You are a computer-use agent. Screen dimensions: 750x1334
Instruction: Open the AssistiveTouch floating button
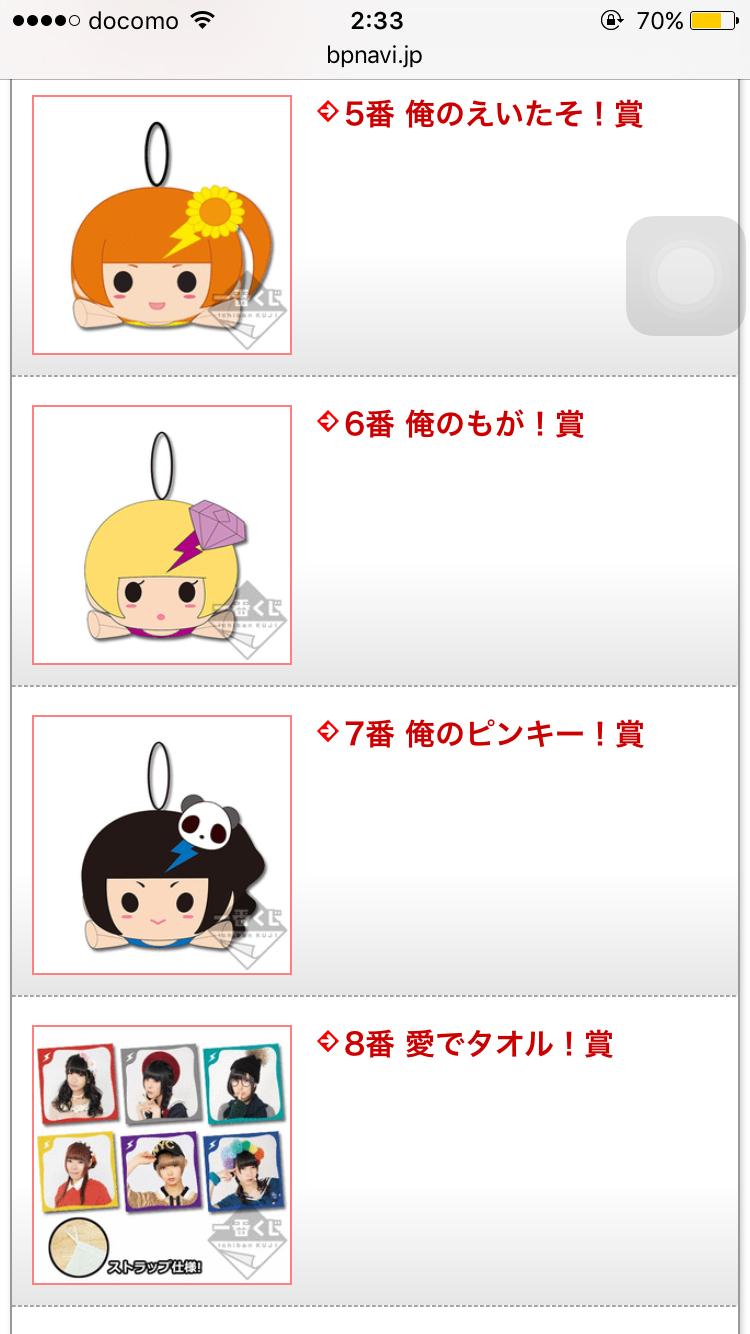[685, 275]
